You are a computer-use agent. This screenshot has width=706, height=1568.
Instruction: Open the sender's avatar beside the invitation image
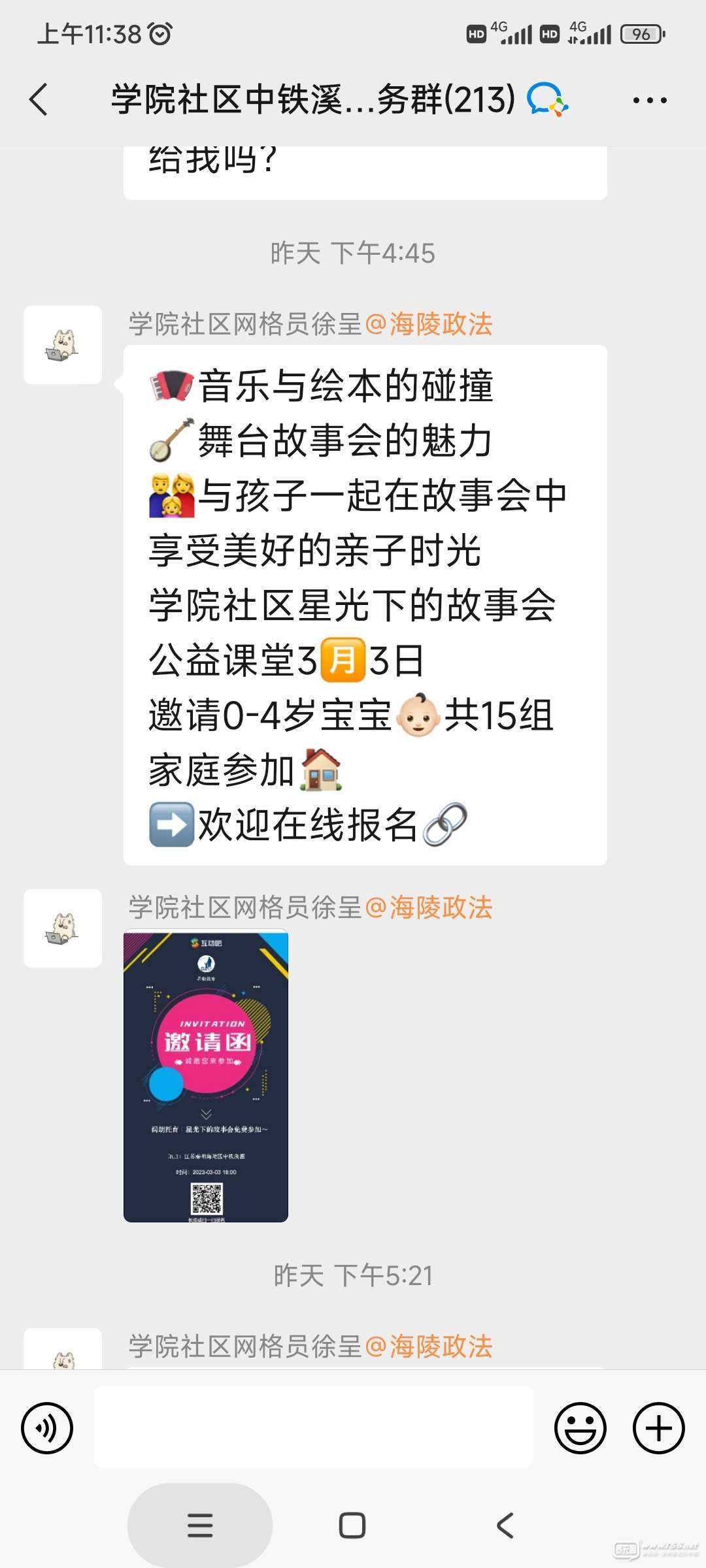63,928
